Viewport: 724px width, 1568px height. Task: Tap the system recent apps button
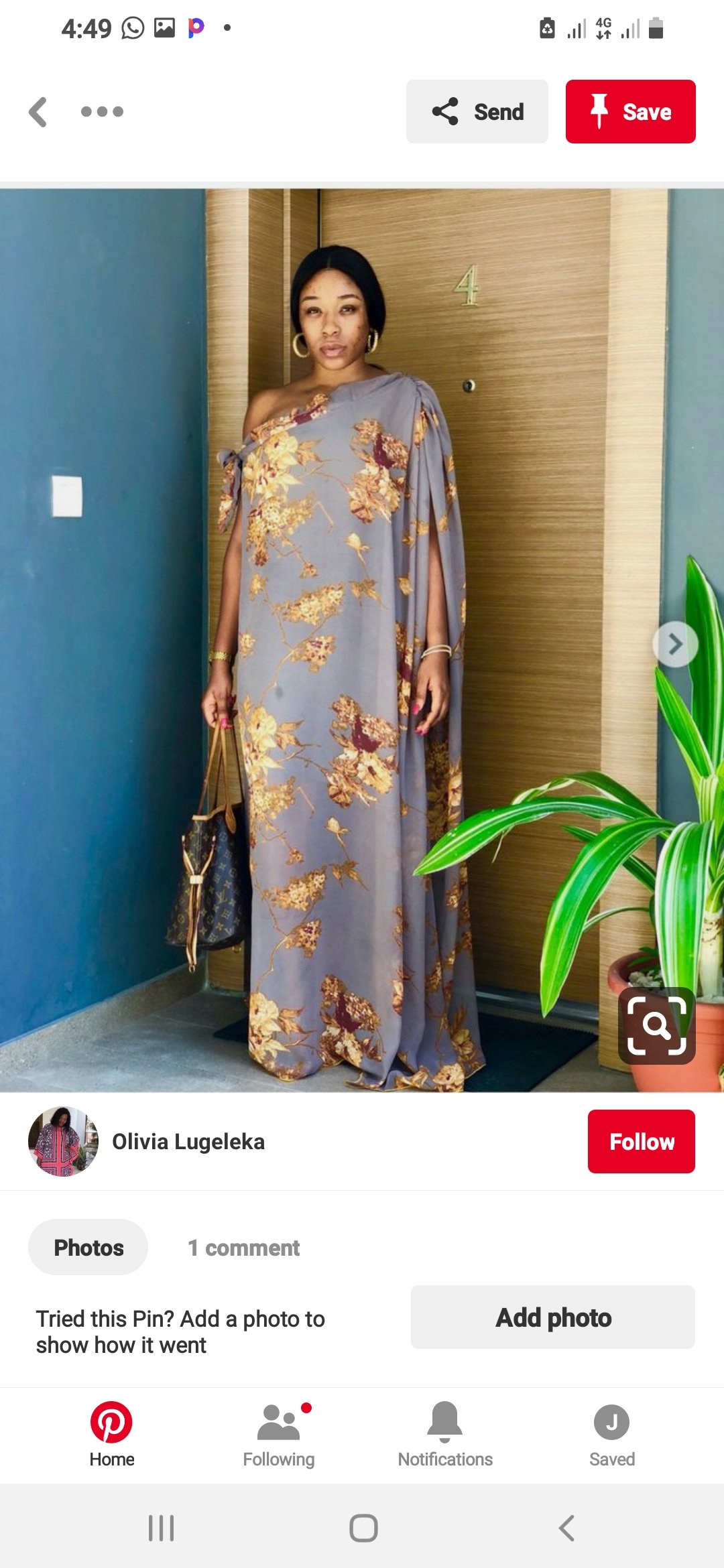(161, 1528)
